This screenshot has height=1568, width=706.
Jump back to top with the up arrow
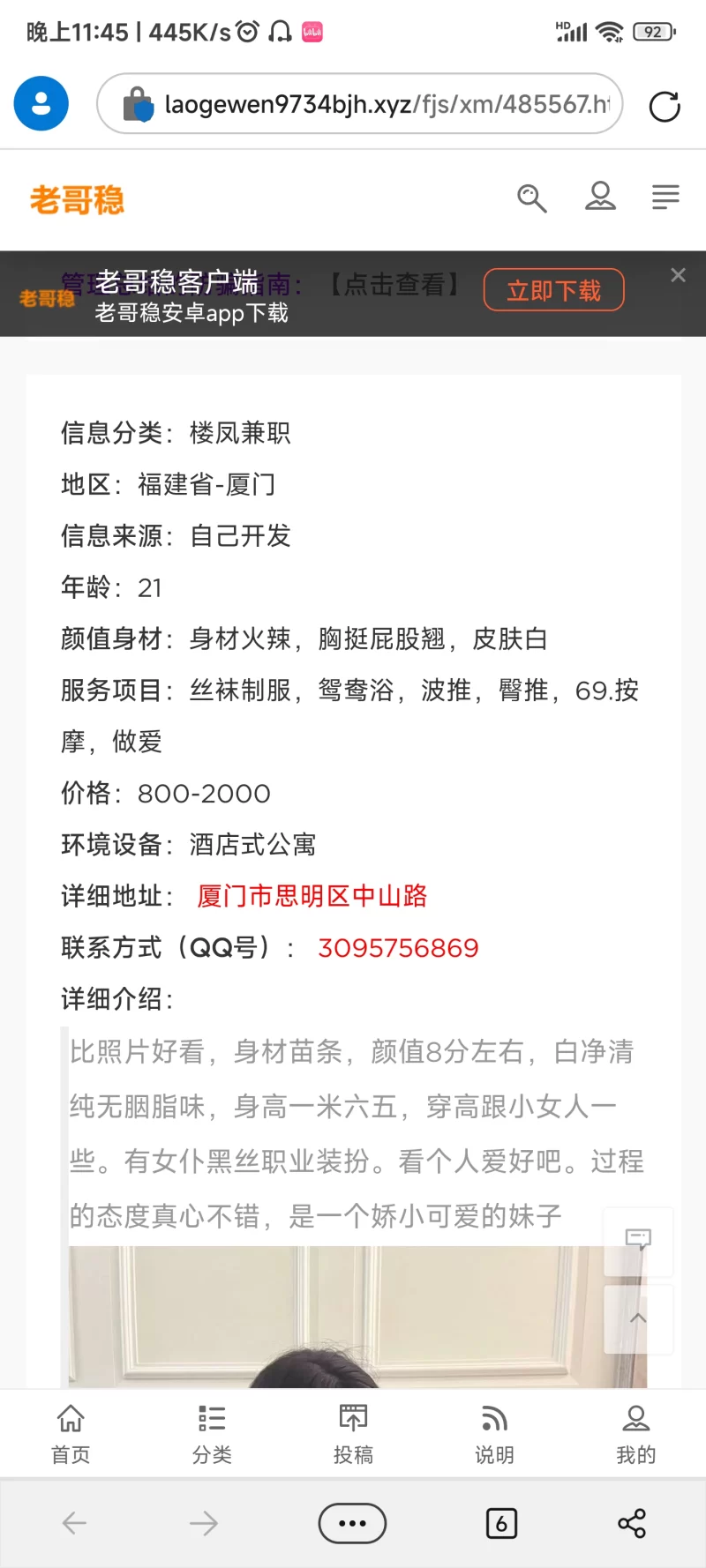638,1318
